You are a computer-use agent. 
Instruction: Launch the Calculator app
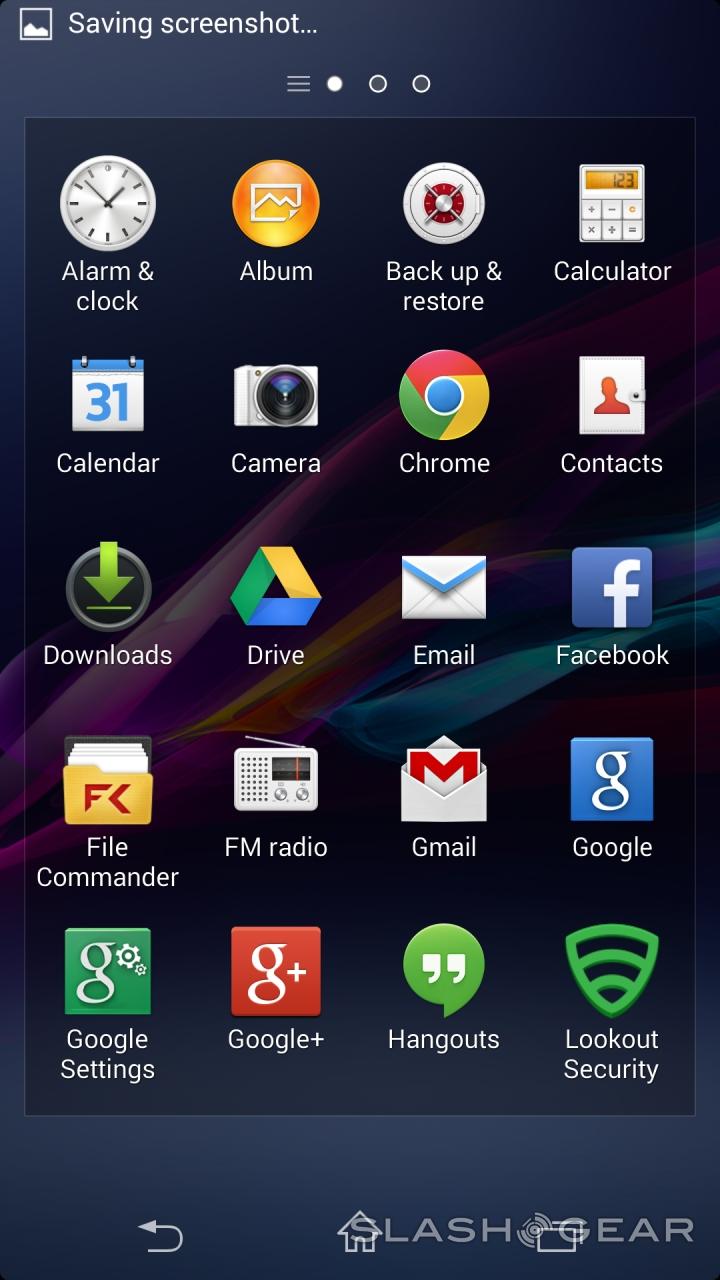tap(612, 203)
